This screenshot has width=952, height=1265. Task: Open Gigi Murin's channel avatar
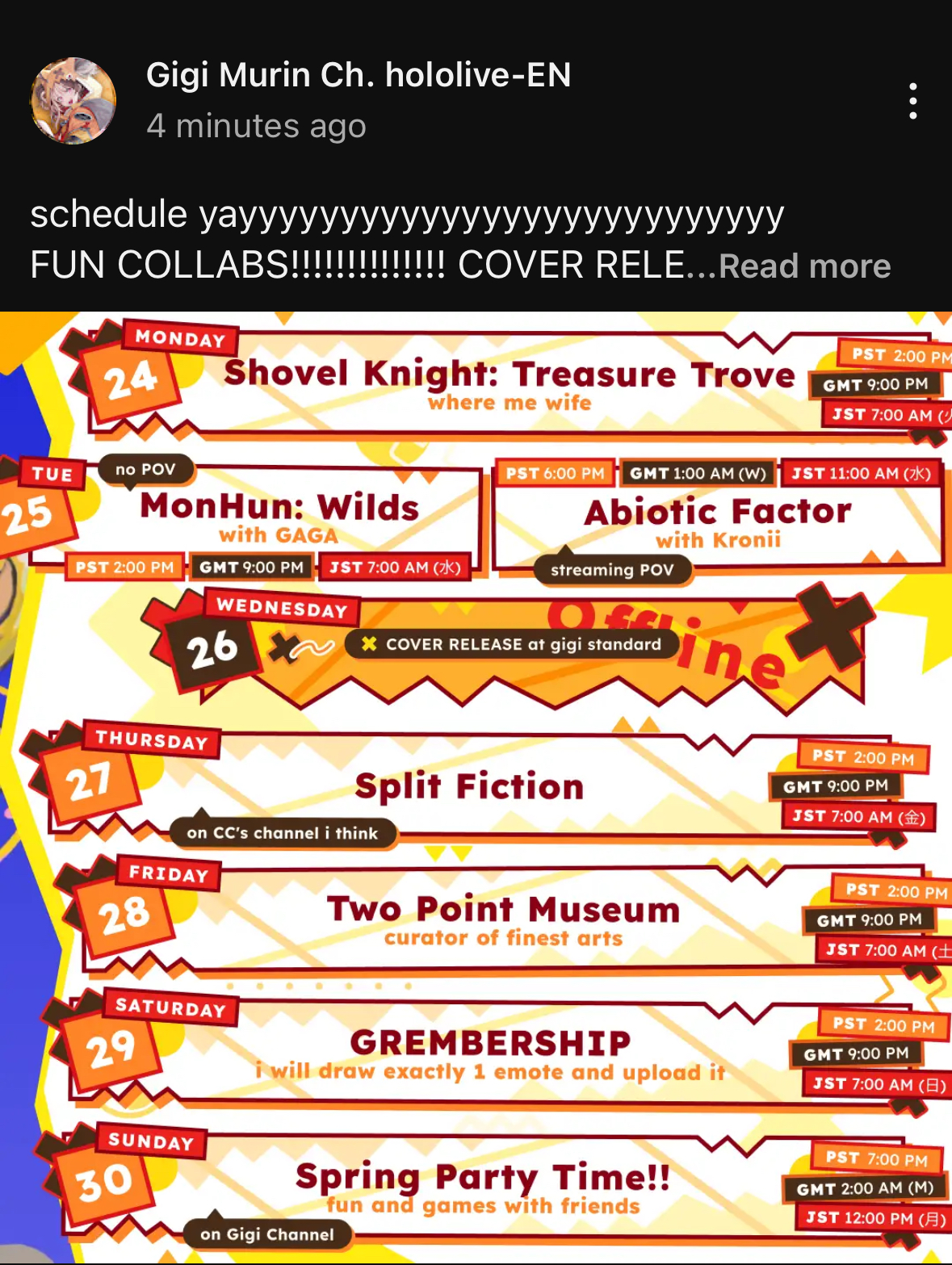(x=73, y=101)
